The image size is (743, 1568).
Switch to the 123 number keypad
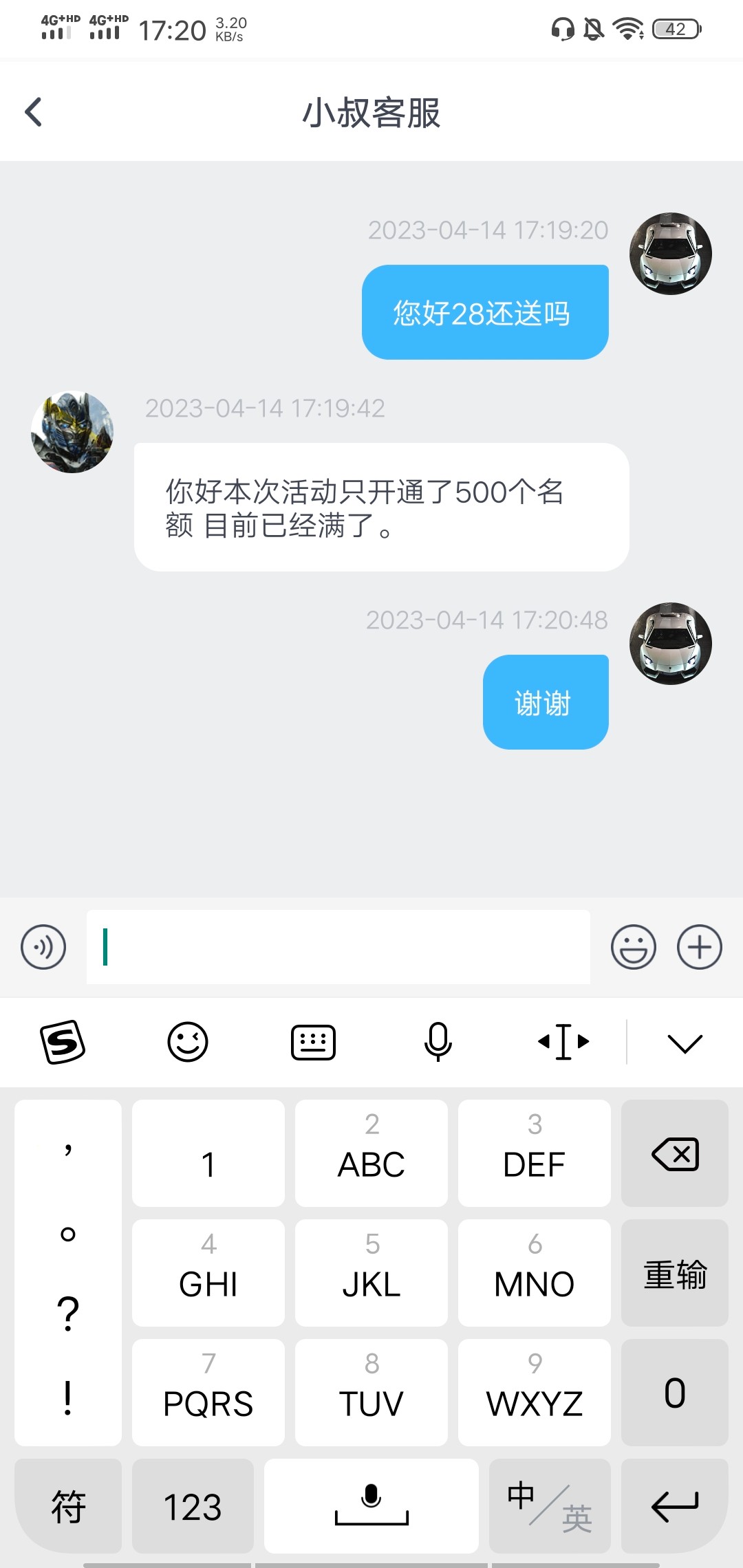(x=193, y=1506)
